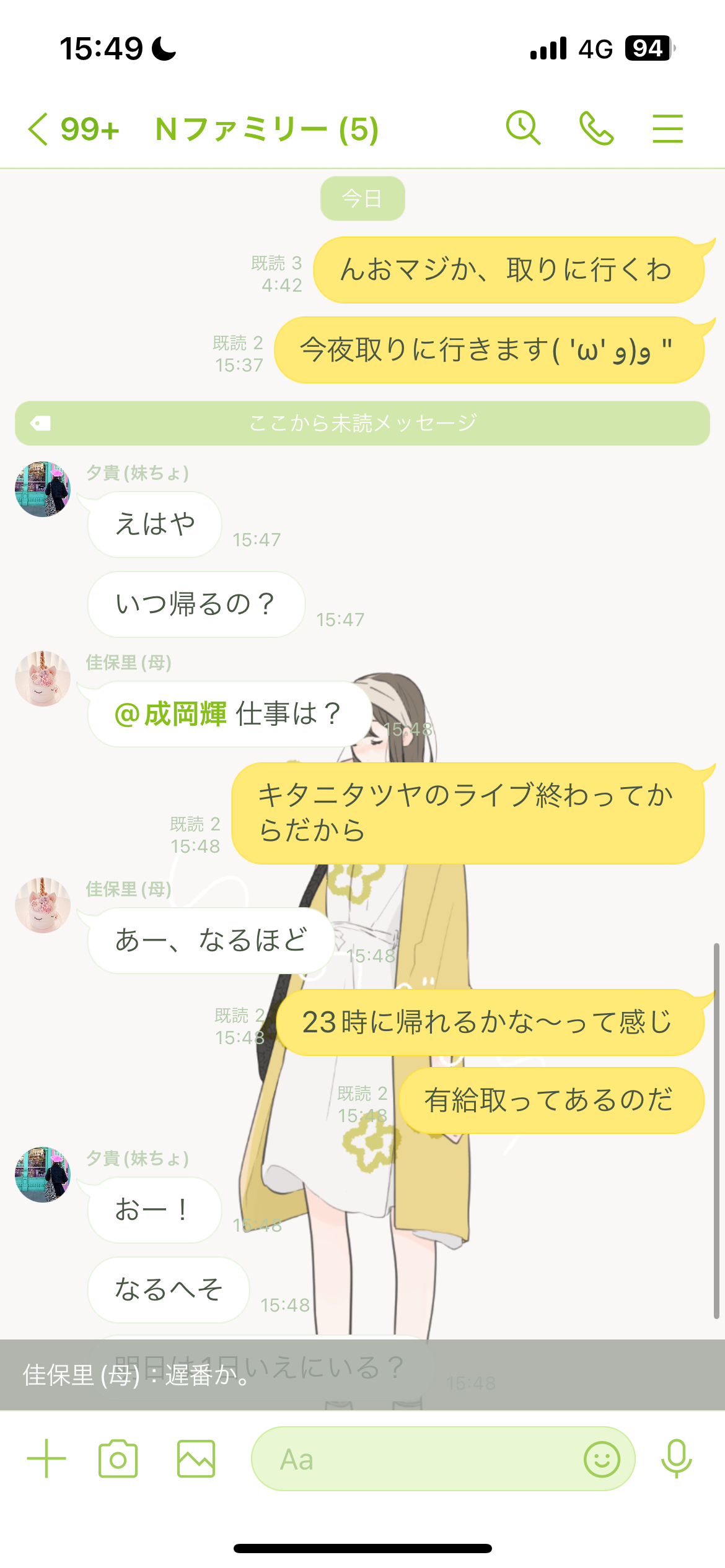
Task: Search messages in this chat
Action: pos(524,127)
